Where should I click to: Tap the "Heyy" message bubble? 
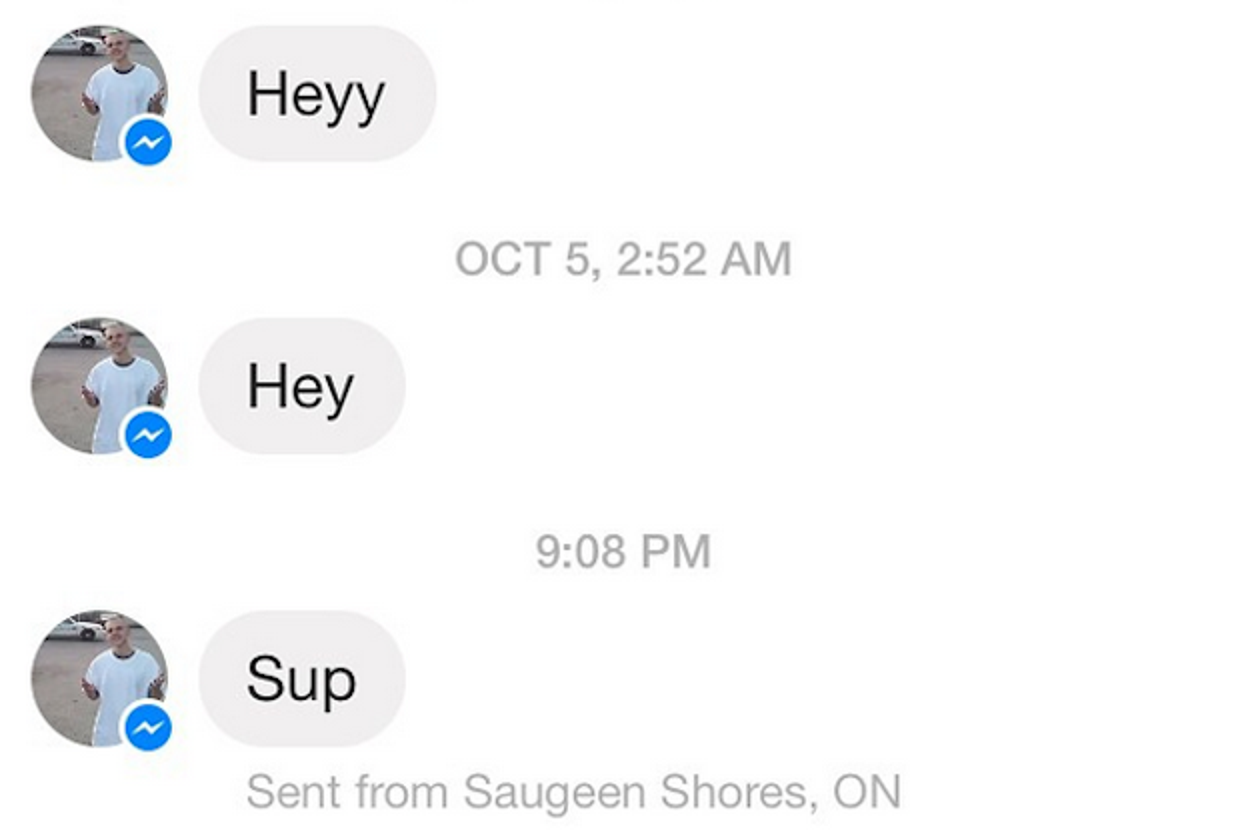coord(316,94)
